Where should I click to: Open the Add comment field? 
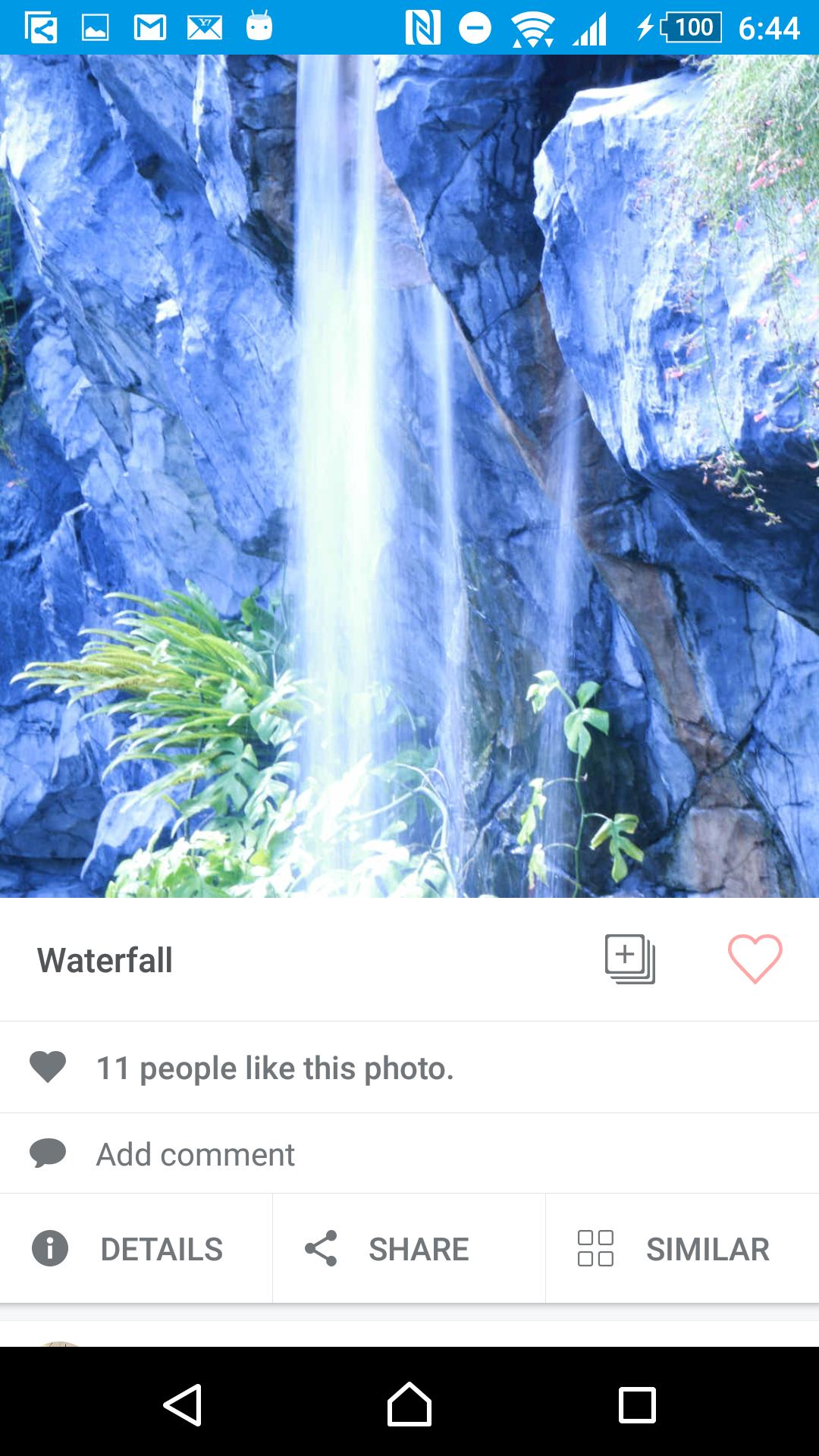click(196, 1154)
